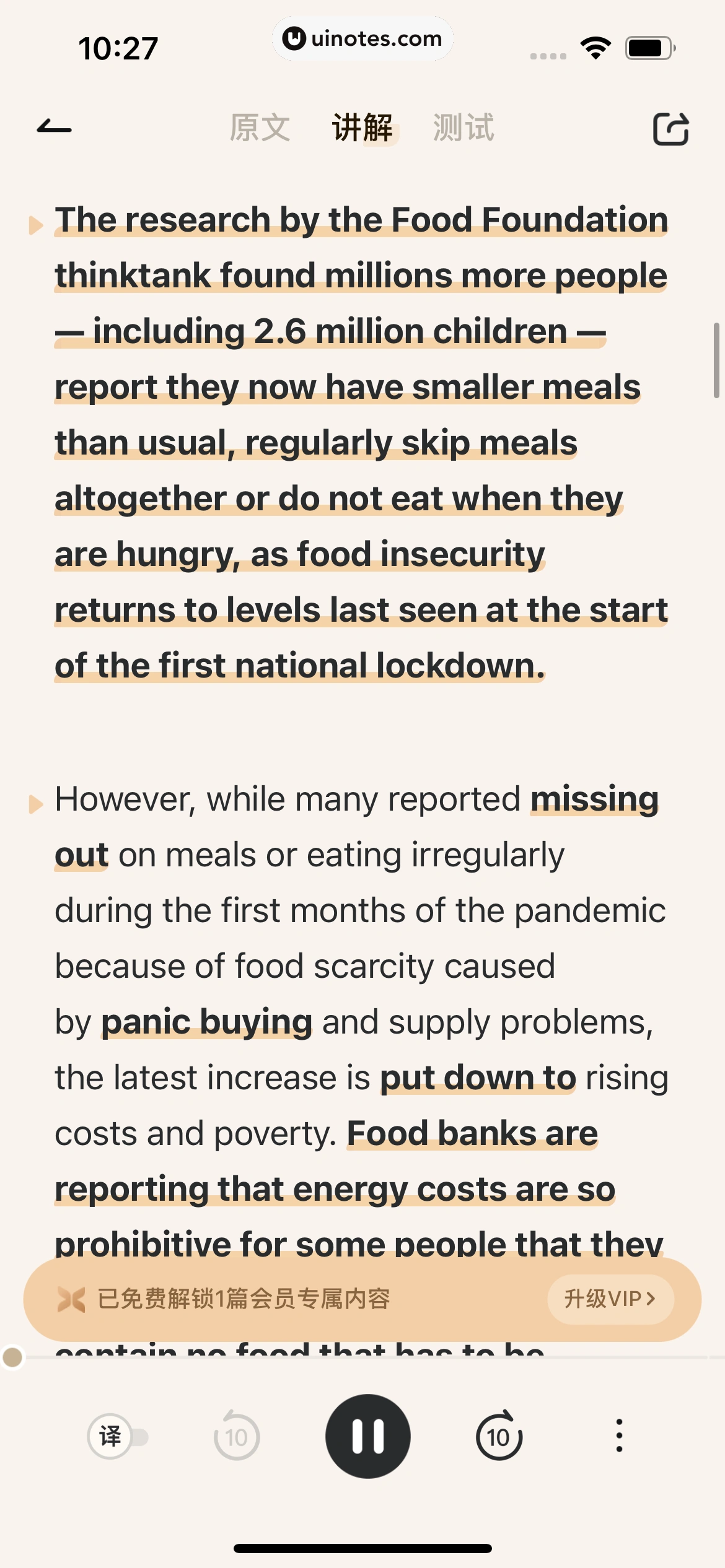This screenshot has height=1568, width=725.
Task: Toggle the 译 translation switch
Action: coord(118,1436)
